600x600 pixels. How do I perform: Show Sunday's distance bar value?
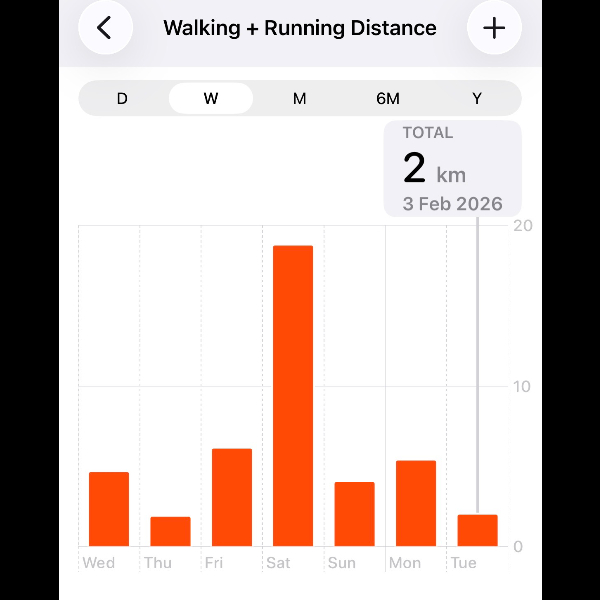pyautogui.click(x=354, y=514)
